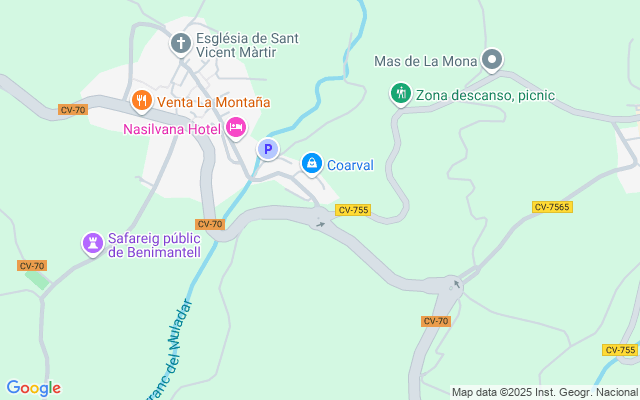
Task: Tap the Nasilvana Hotel marker
Action: coord(236,127)
